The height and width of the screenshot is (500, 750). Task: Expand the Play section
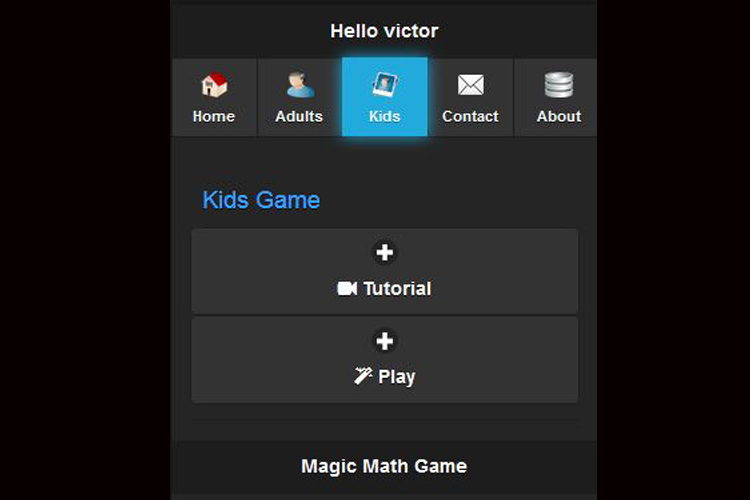[x=384, y=360]
